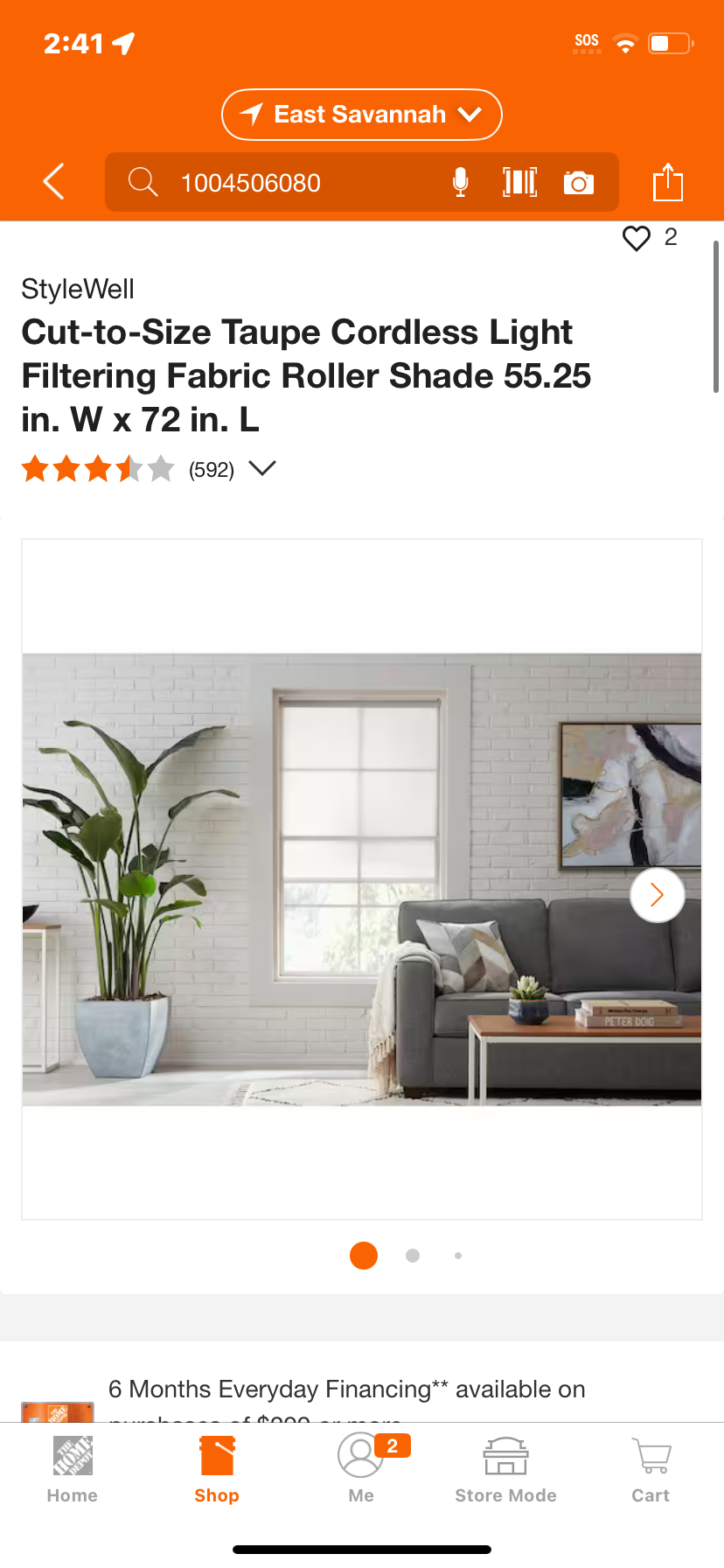Image resolution: width=724 pixels, height=1568 pixels.
Task: Expand the star ratings breakdown
Action: [x=262, y=468]
